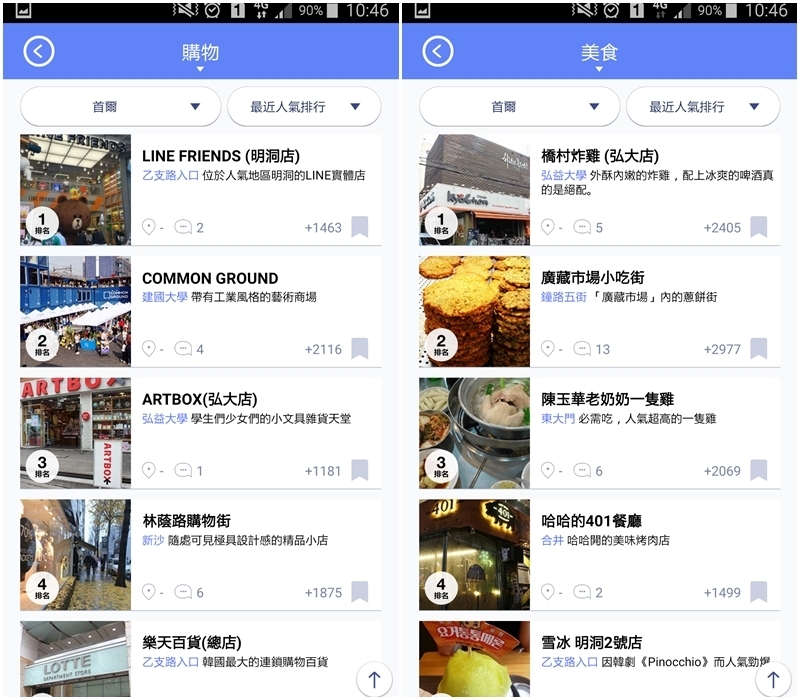Bookmark 林蔭路購物街
The height and width of the screenshot is (700, 800).
click(x=359, y=592)
